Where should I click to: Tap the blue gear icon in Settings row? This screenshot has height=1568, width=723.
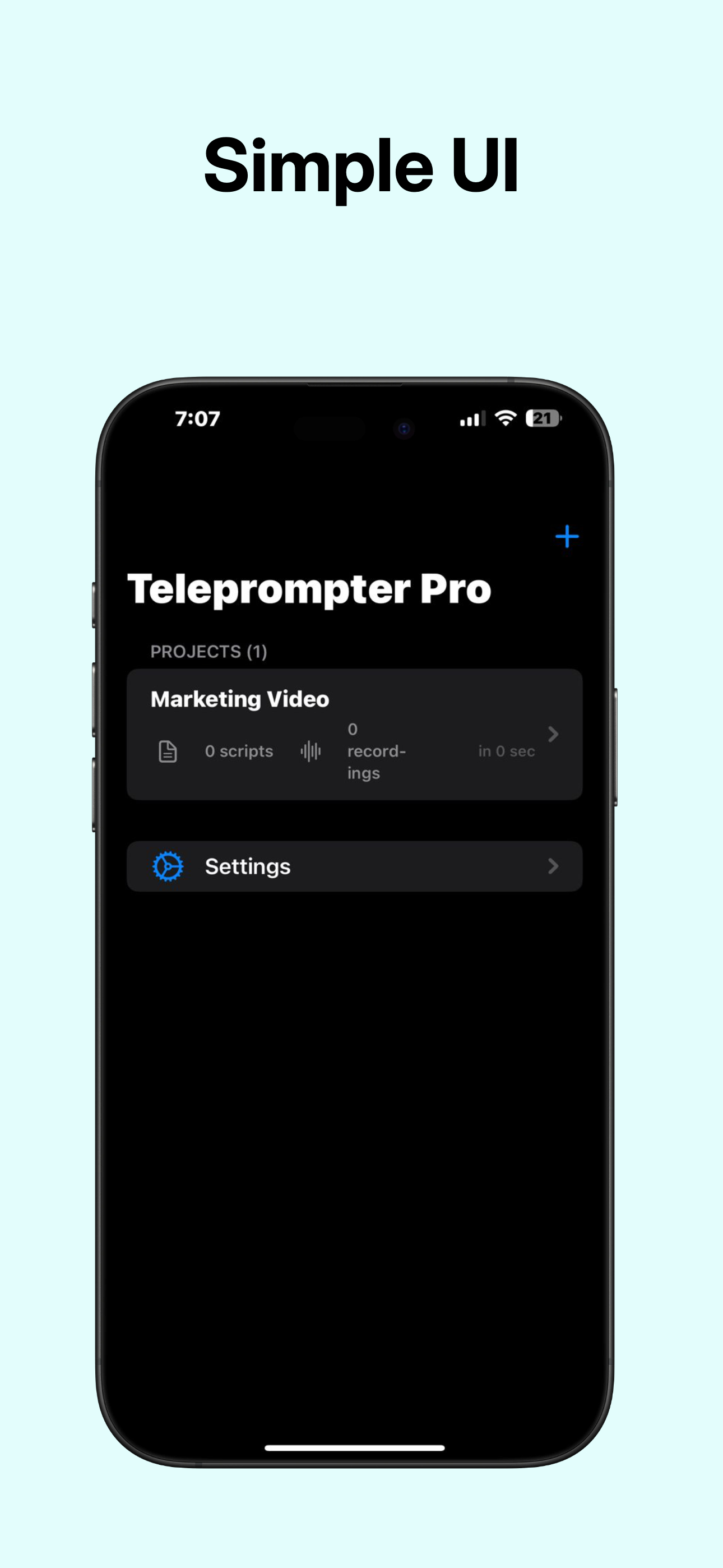pos(168,866)
